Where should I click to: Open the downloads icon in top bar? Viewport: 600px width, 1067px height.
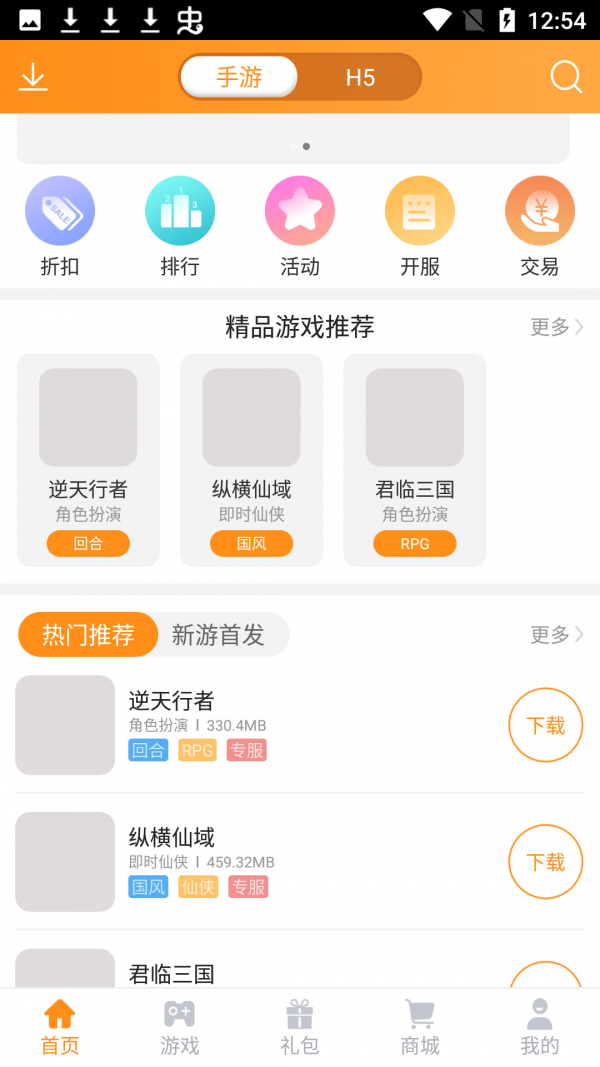33,77
